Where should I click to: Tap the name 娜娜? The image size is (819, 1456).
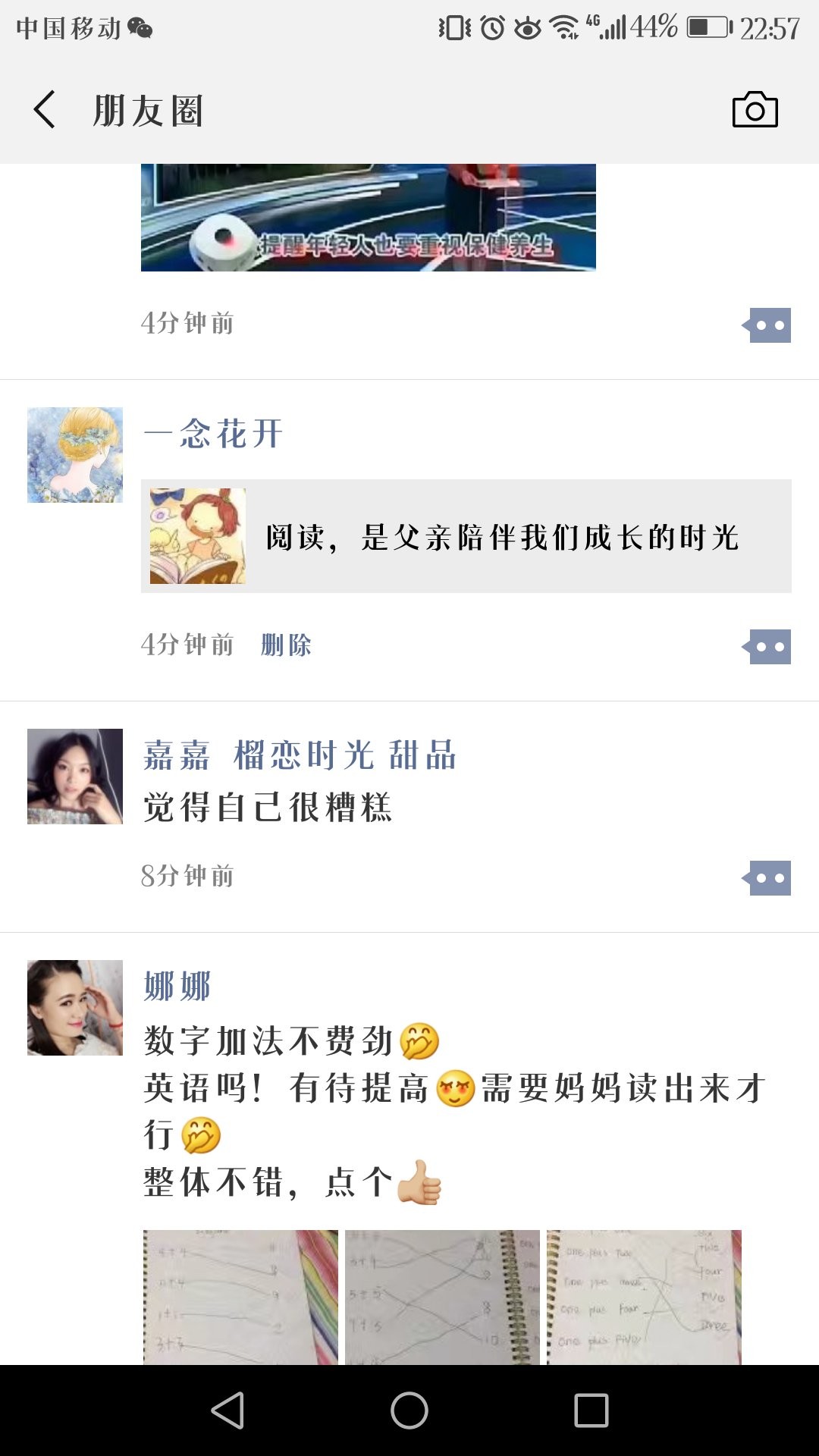click(177, 987)
